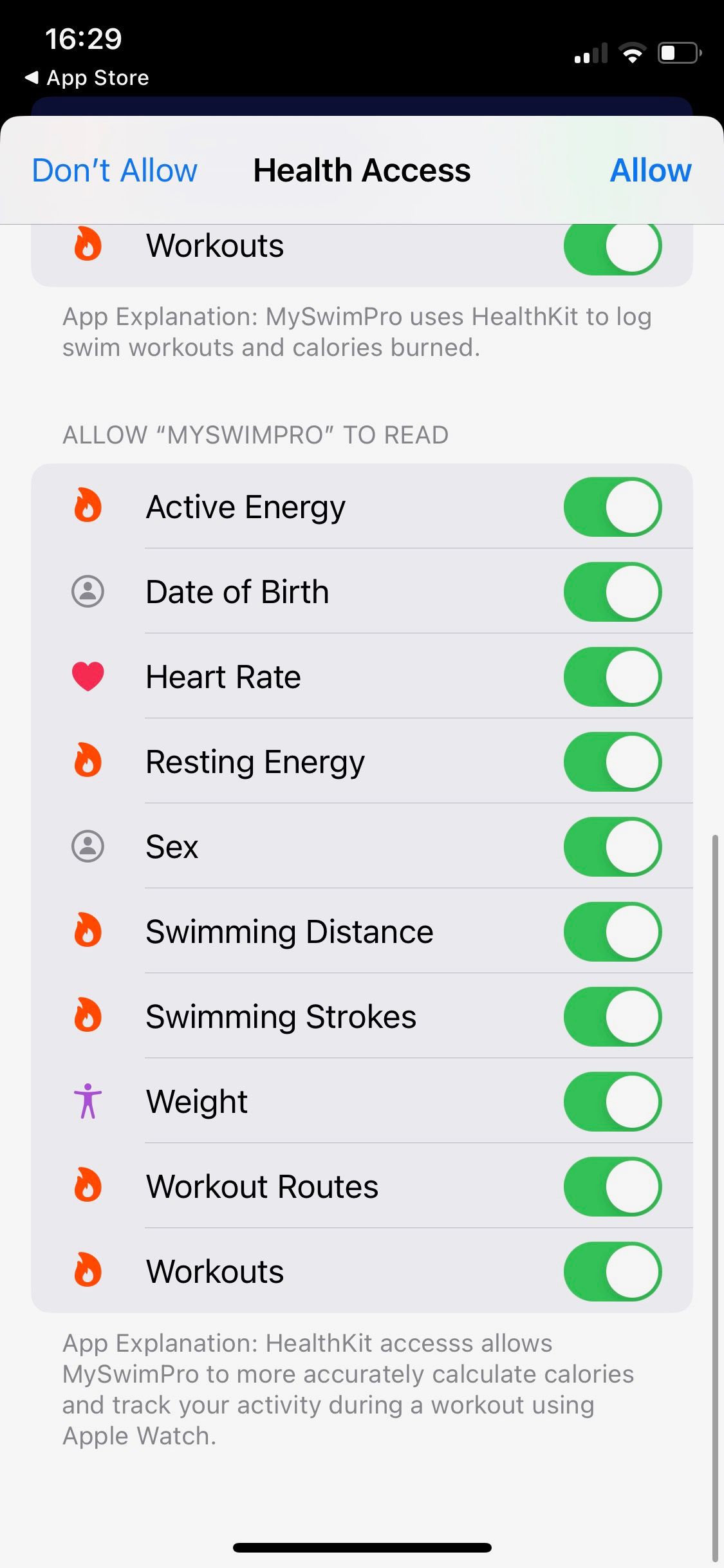Turn off the Weight toggle
724x1568 pixels.
click(x=612, y=1101)
